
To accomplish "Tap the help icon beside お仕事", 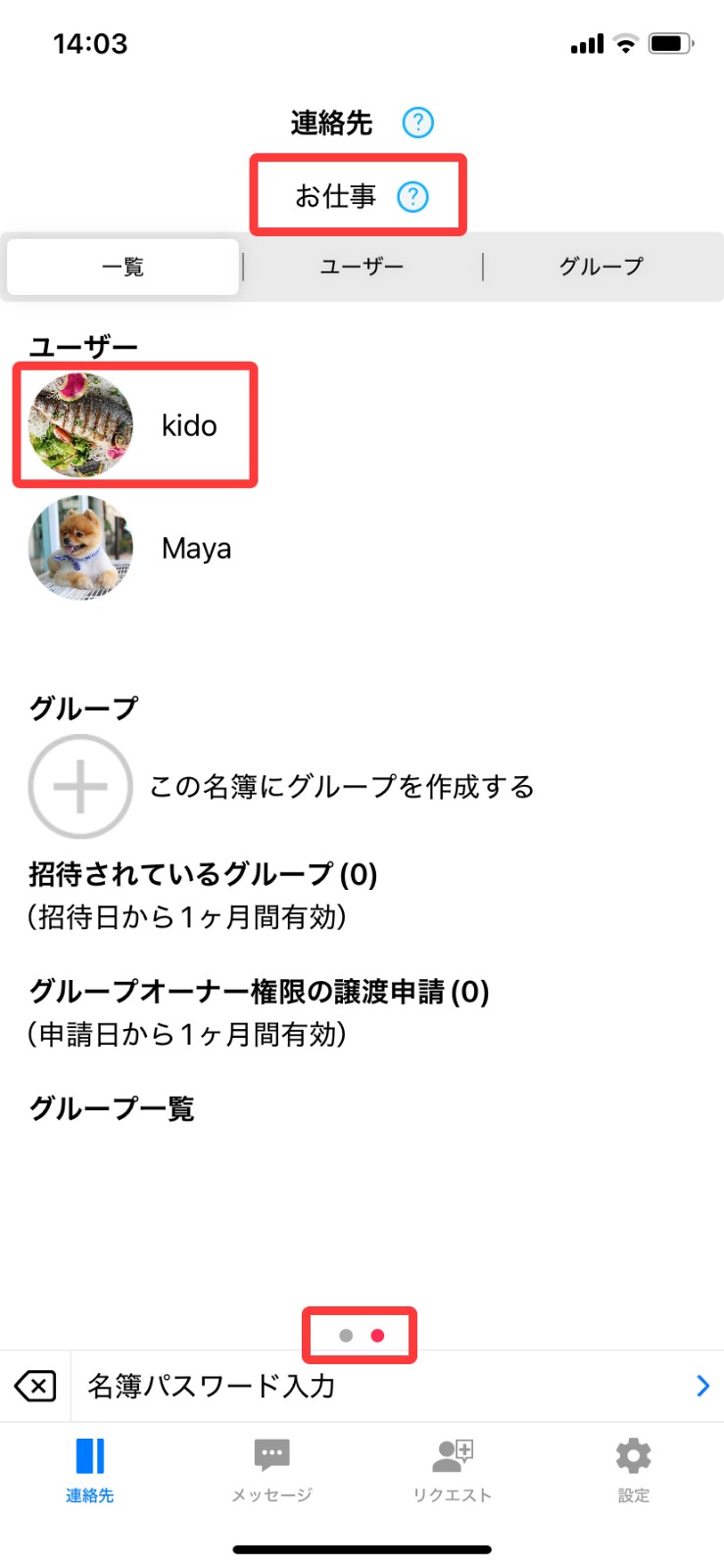I will [412, 196].
